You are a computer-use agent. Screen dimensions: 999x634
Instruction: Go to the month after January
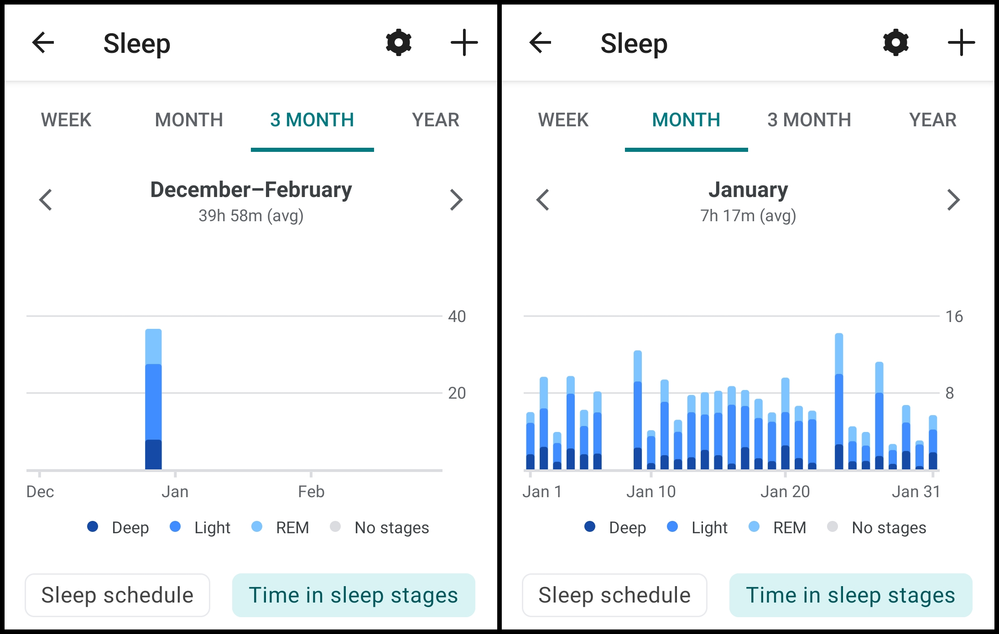click(x=953, y=200)
